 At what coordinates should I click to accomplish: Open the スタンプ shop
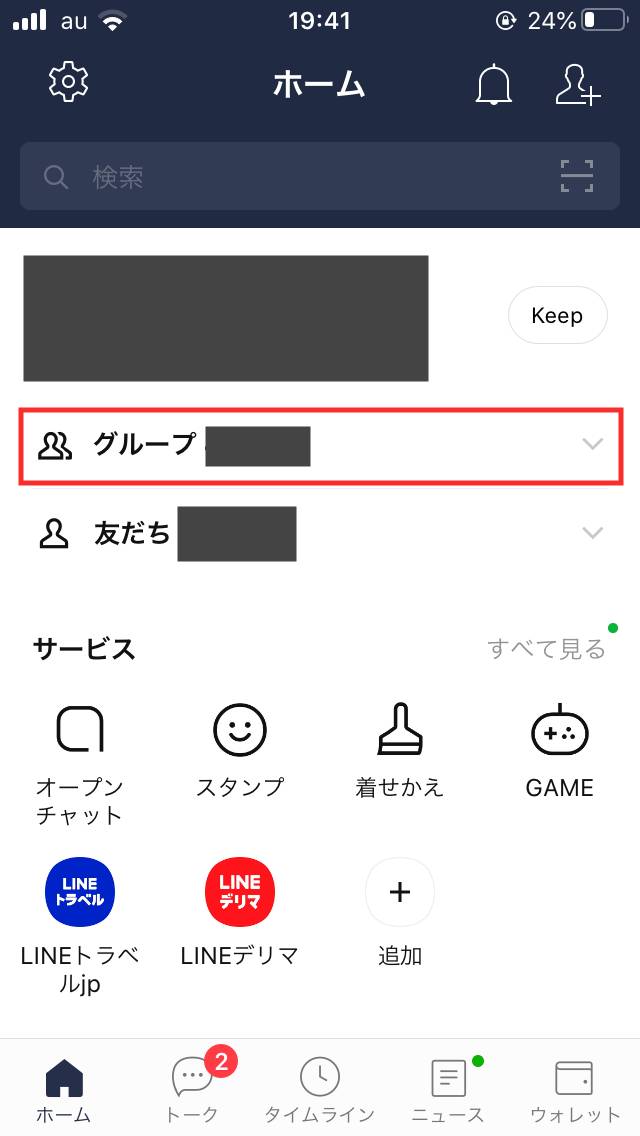click(x=240, y=751)
